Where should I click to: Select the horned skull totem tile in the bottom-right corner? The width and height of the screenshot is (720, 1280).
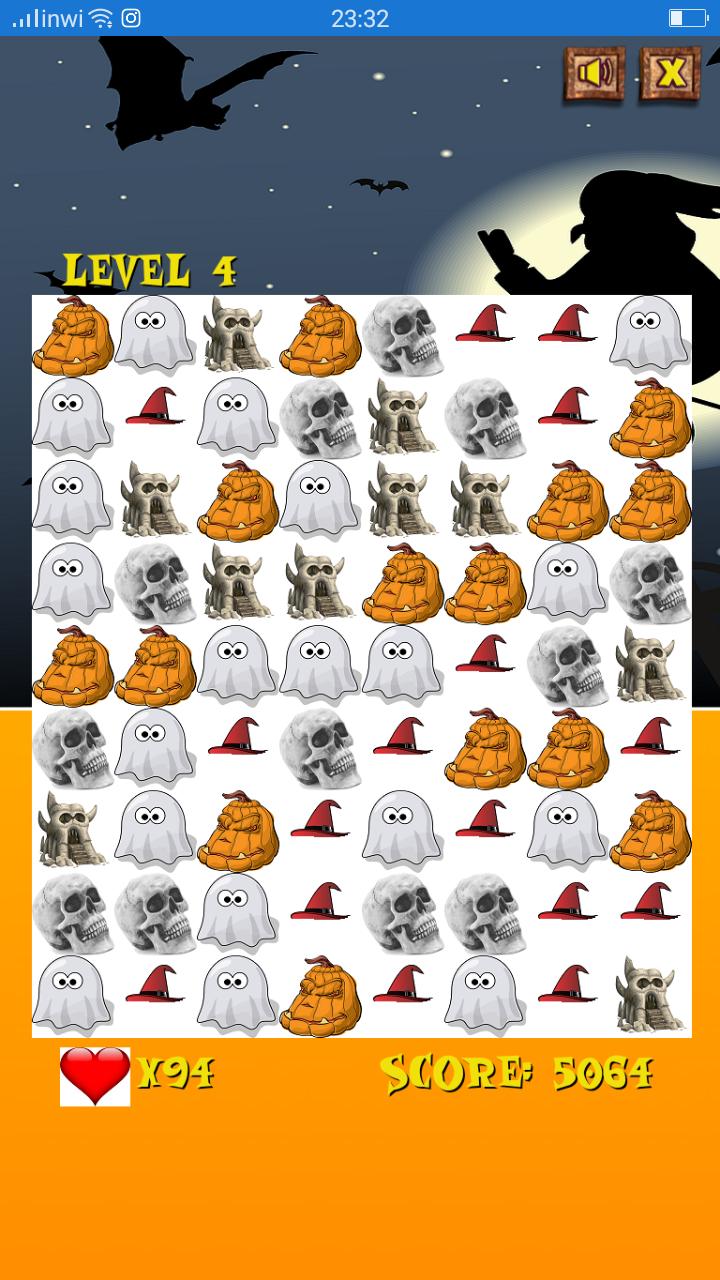[648, 995]
